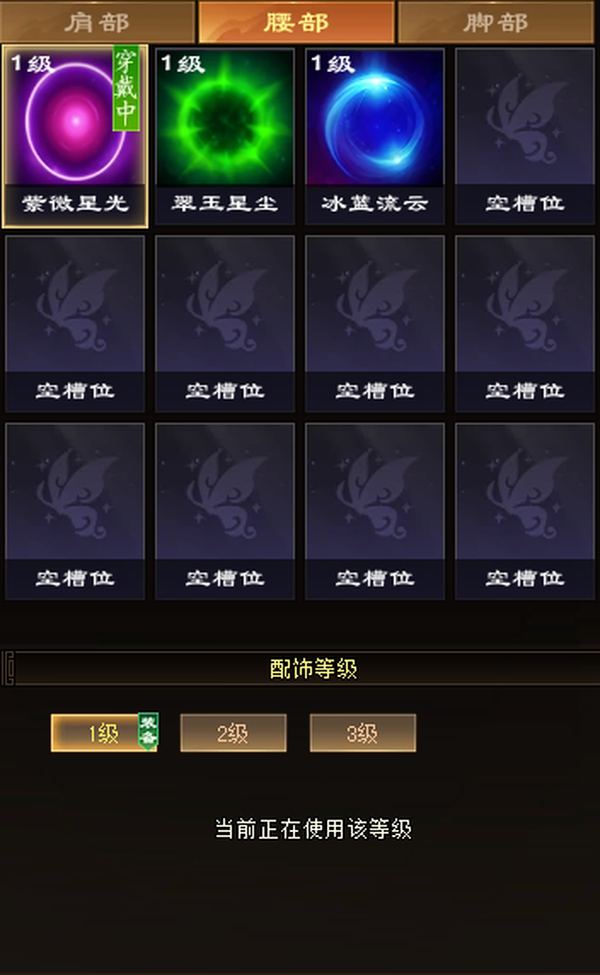
Task: Choose the 3级 level button
Action: 362,733
